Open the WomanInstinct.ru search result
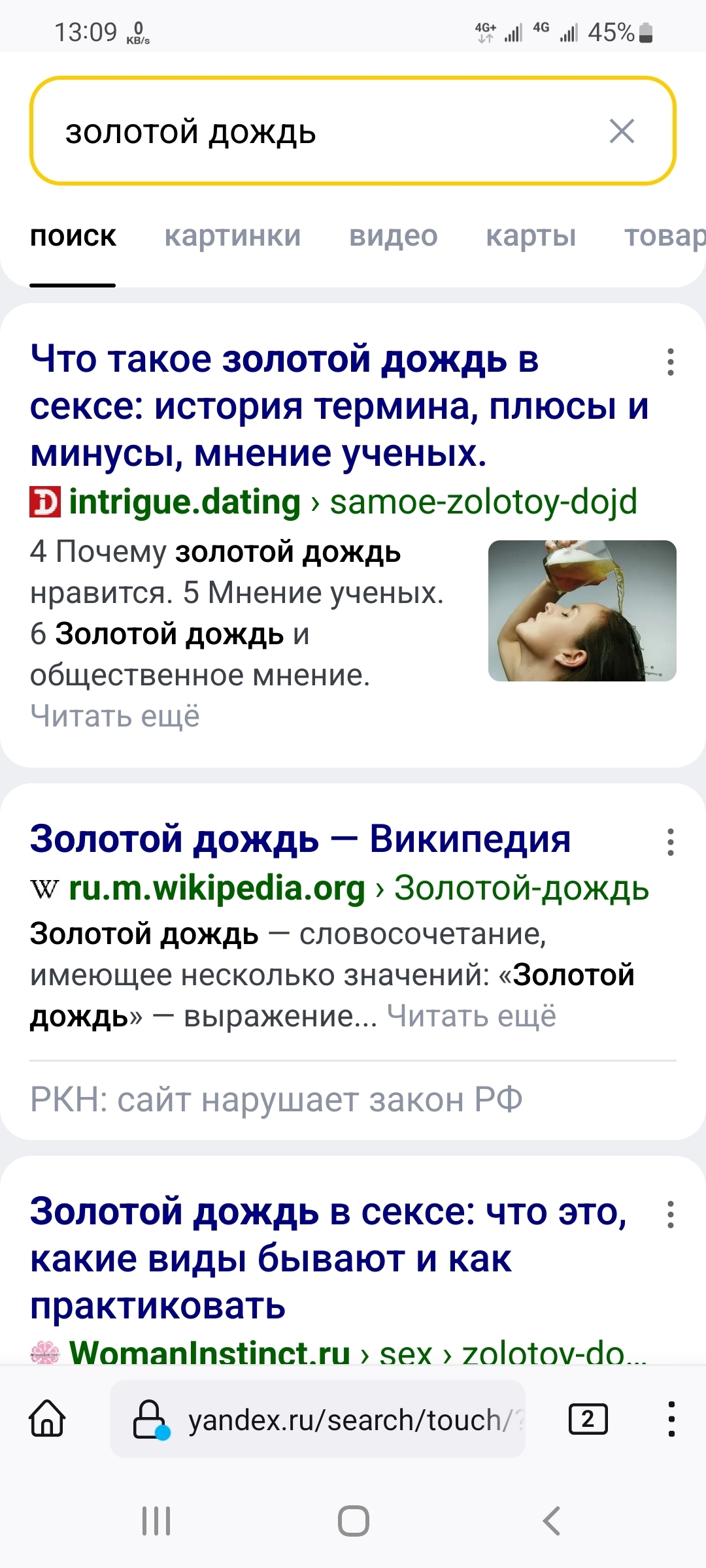Image resolution: width=706 pixels, height=1568 pixels. point(329,1258)
